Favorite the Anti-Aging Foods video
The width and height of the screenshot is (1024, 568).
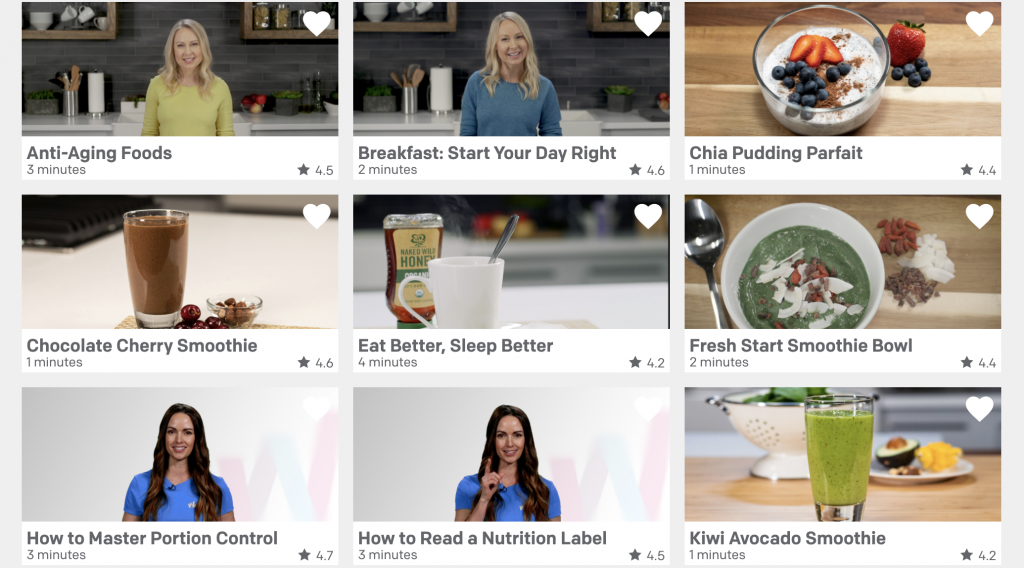pos(317,23)
